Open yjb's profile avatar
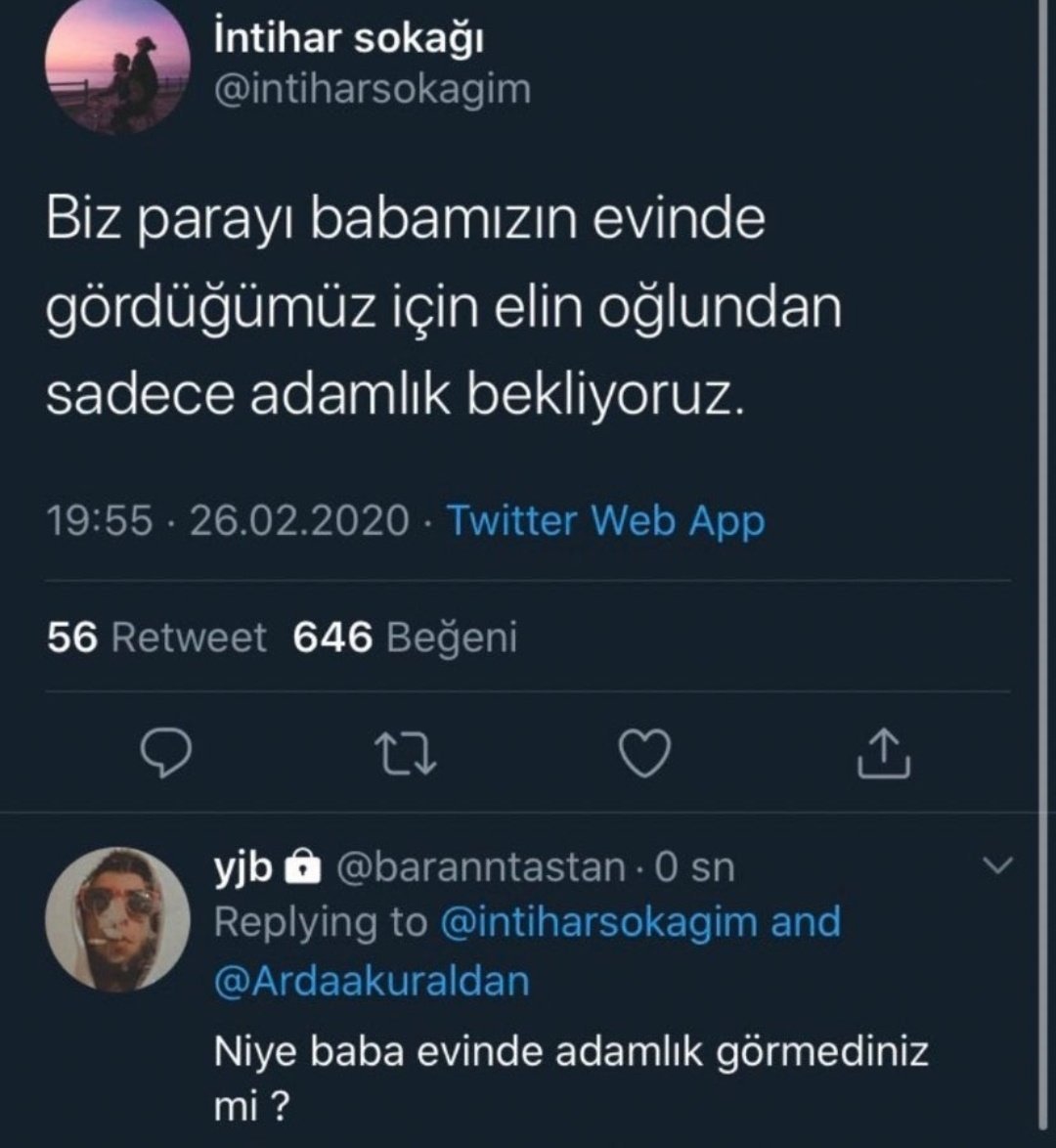 (x=117, y=919)
